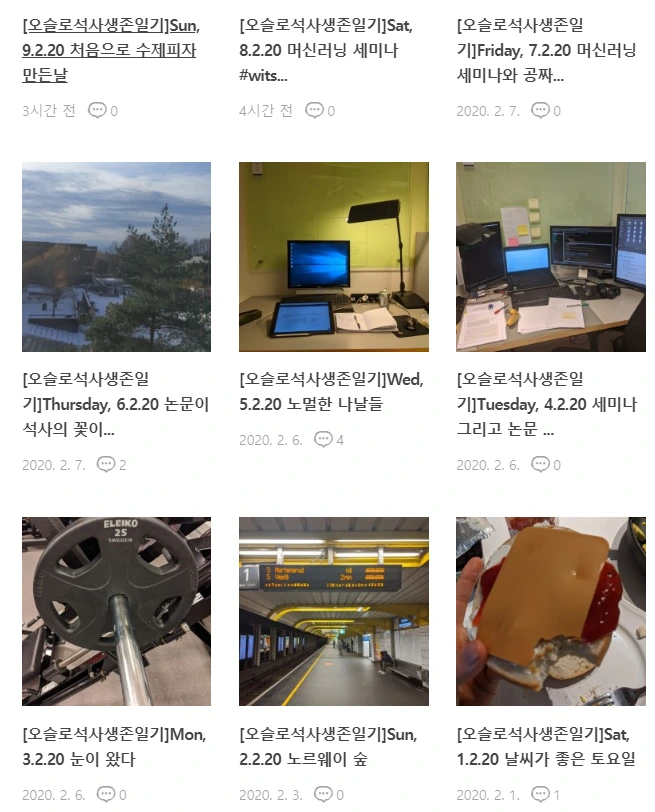Screen dimensions: 655x812
Task: Open the Tuesday 4.2.20 seminar post title
Action: pos(546,405)
